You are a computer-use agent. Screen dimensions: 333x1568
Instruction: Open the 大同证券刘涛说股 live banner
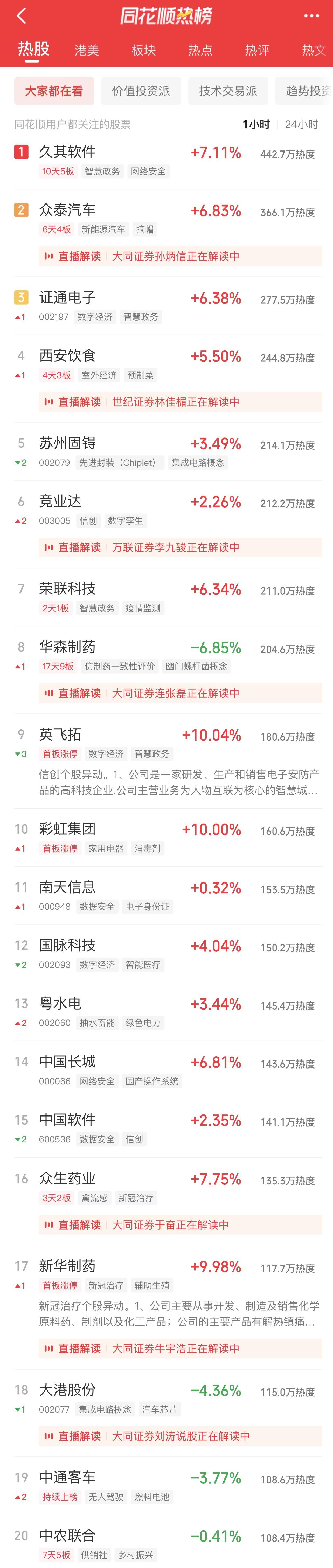point(180,1436)
